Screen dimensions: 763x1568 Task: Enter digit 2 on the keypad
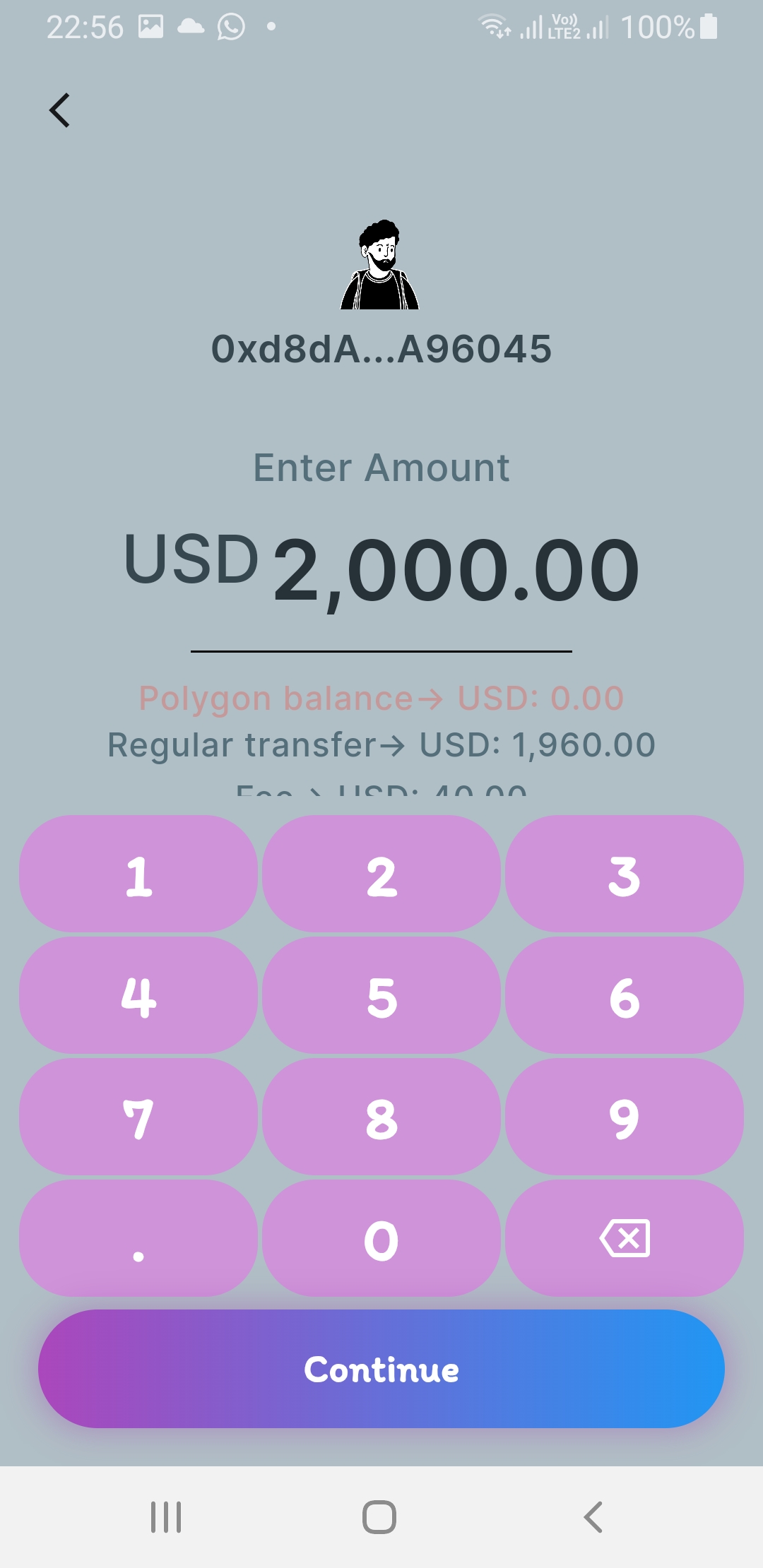381,874
